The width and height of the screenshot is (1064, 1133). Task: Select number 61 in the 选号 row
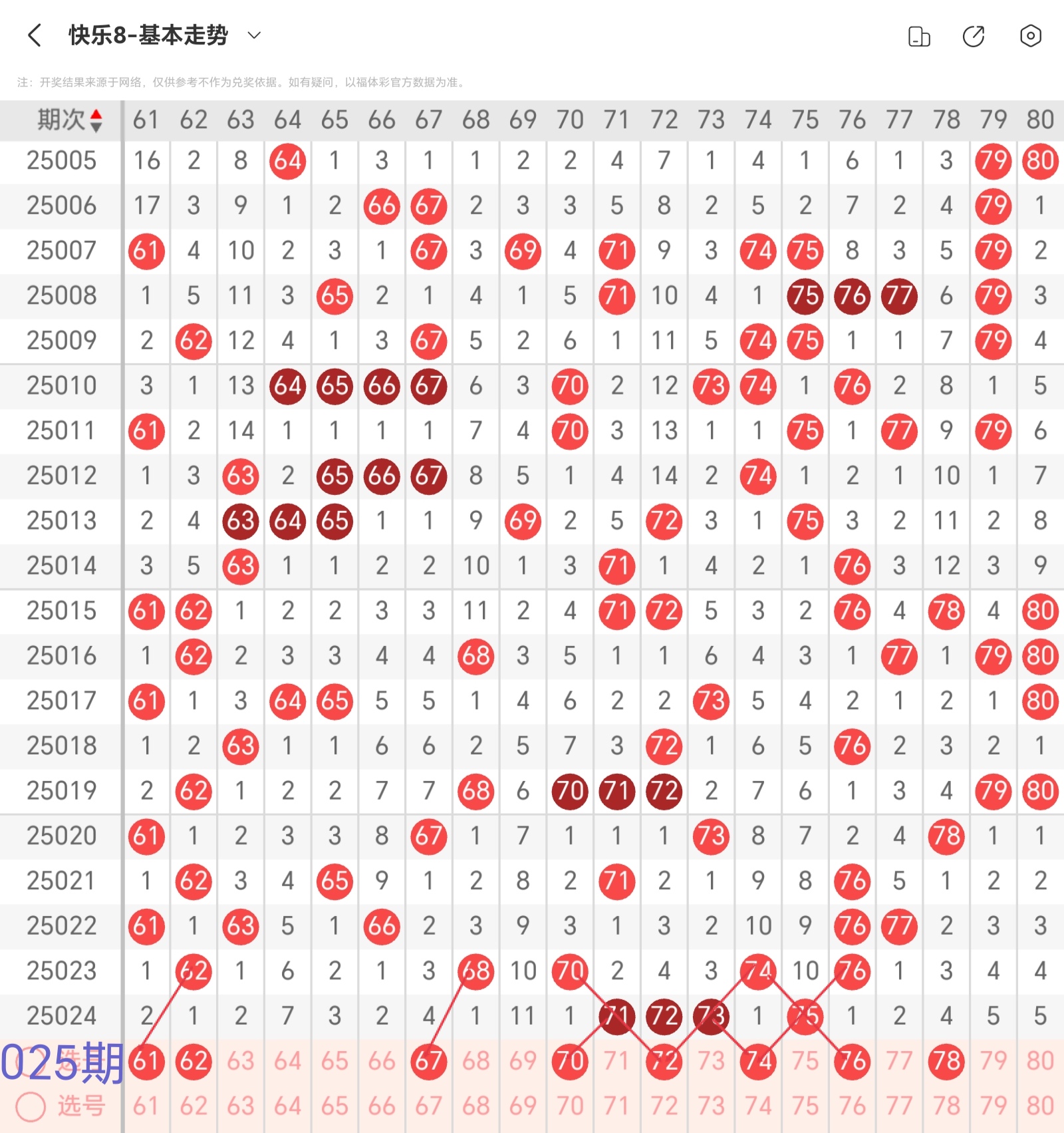coord(146,1106)
